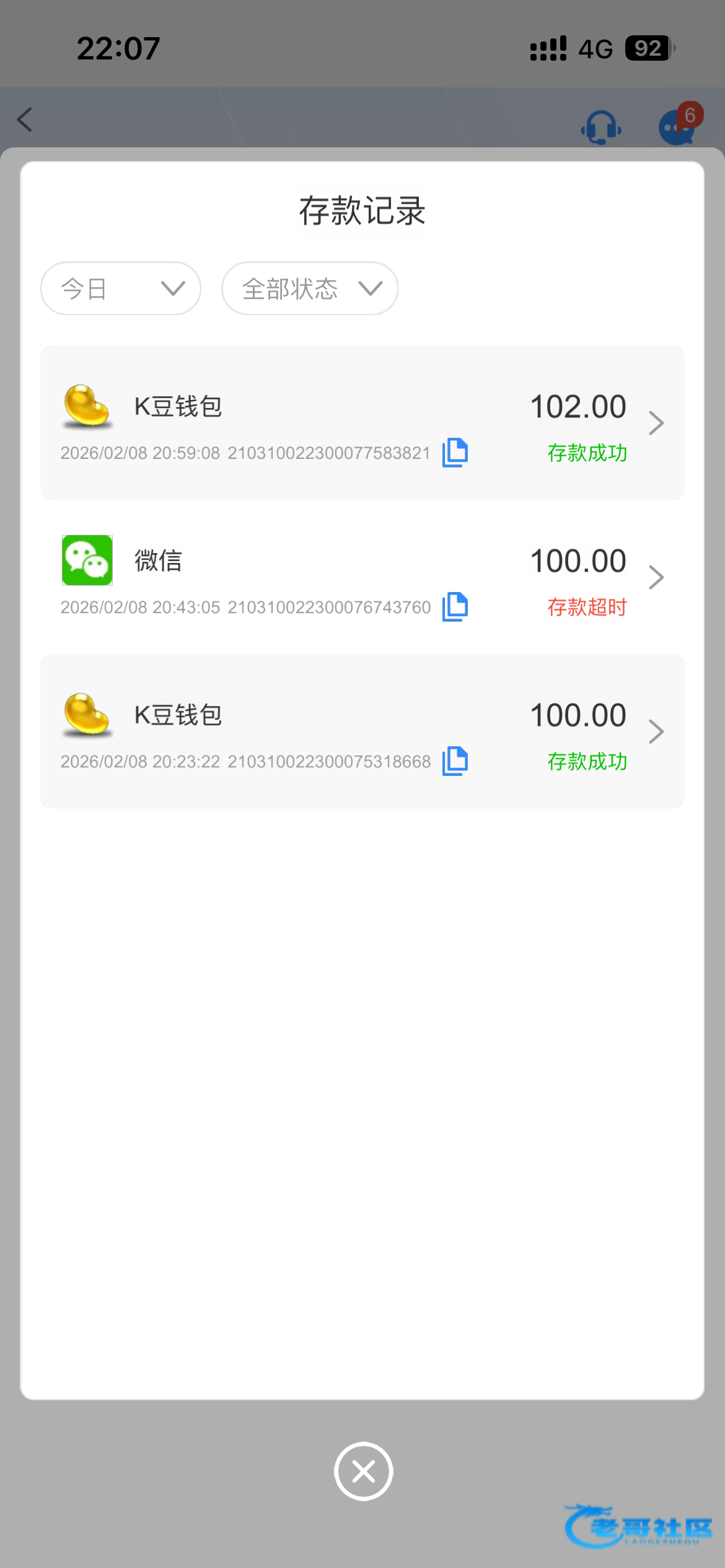This screenshot has height=1568, width=725.
Task: Copy order number ending in 75318668
Action: [x=455, y=761]
